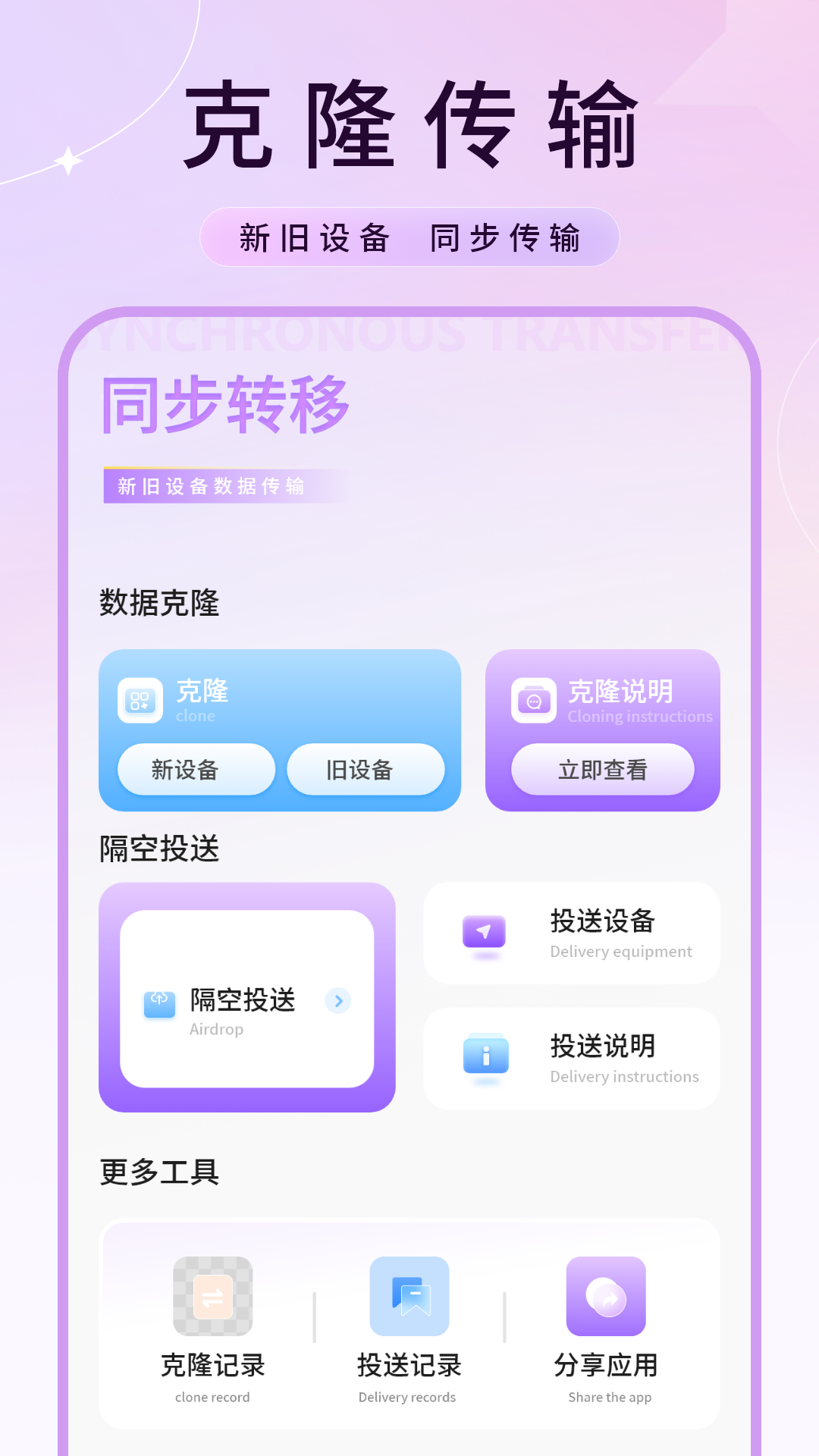The width and height of the screenshot is (819, 1456).
Task: Click the Cloning instructions face icon
Action: 535,701
